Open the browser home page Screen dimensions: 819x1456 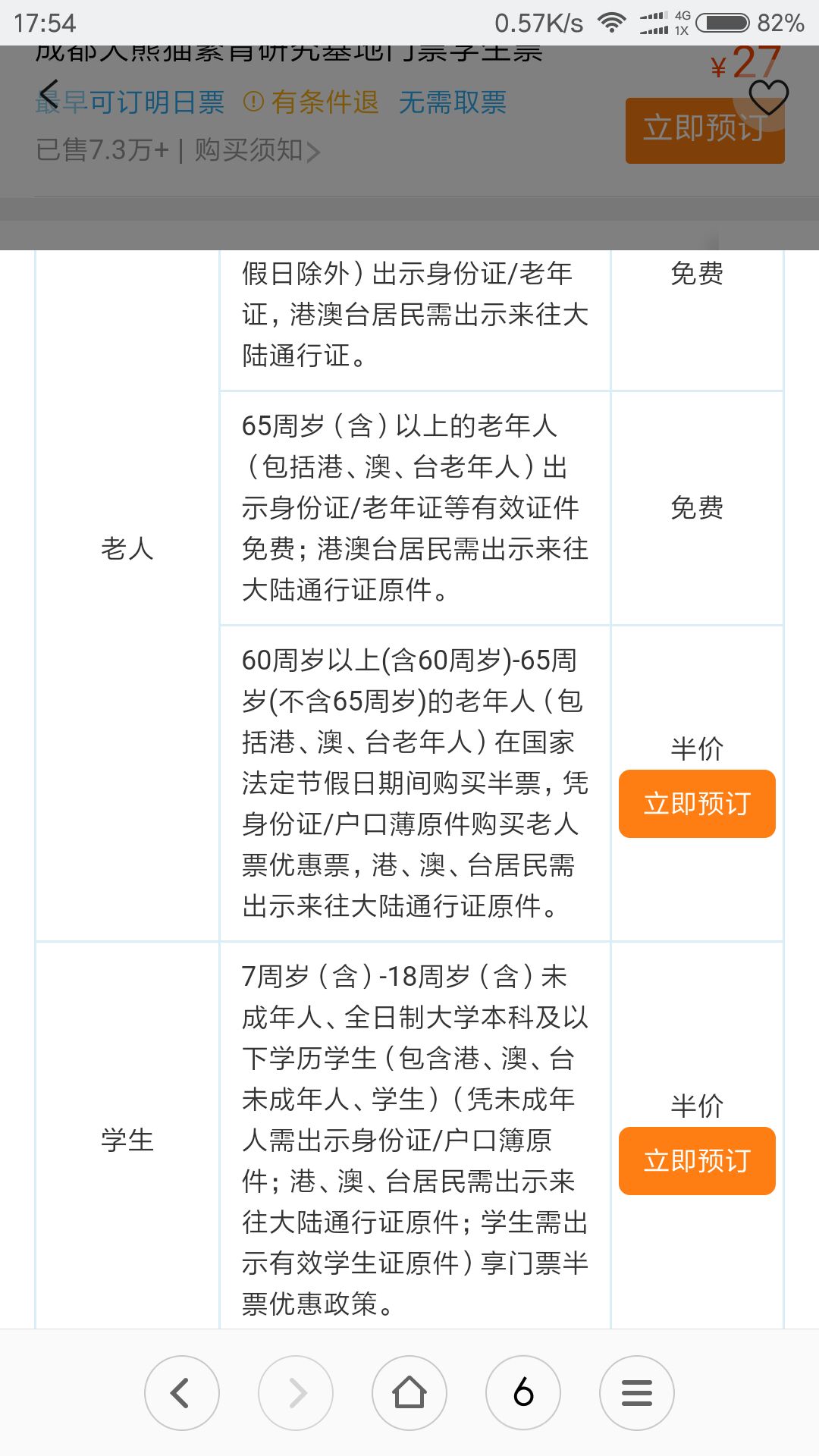pos(409,1393)
